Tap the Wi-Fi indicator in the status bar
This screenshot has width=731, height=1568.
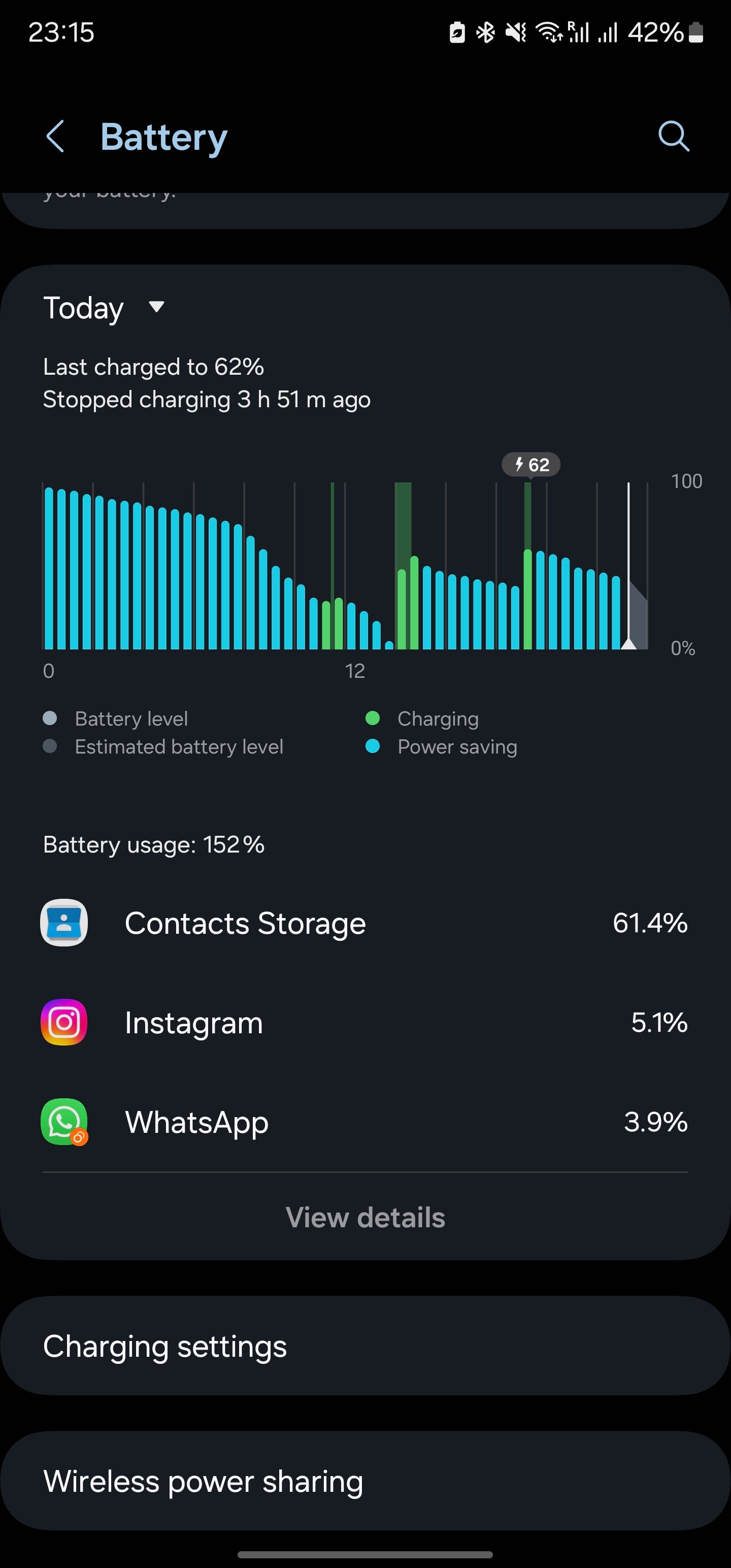click(548, 34)
